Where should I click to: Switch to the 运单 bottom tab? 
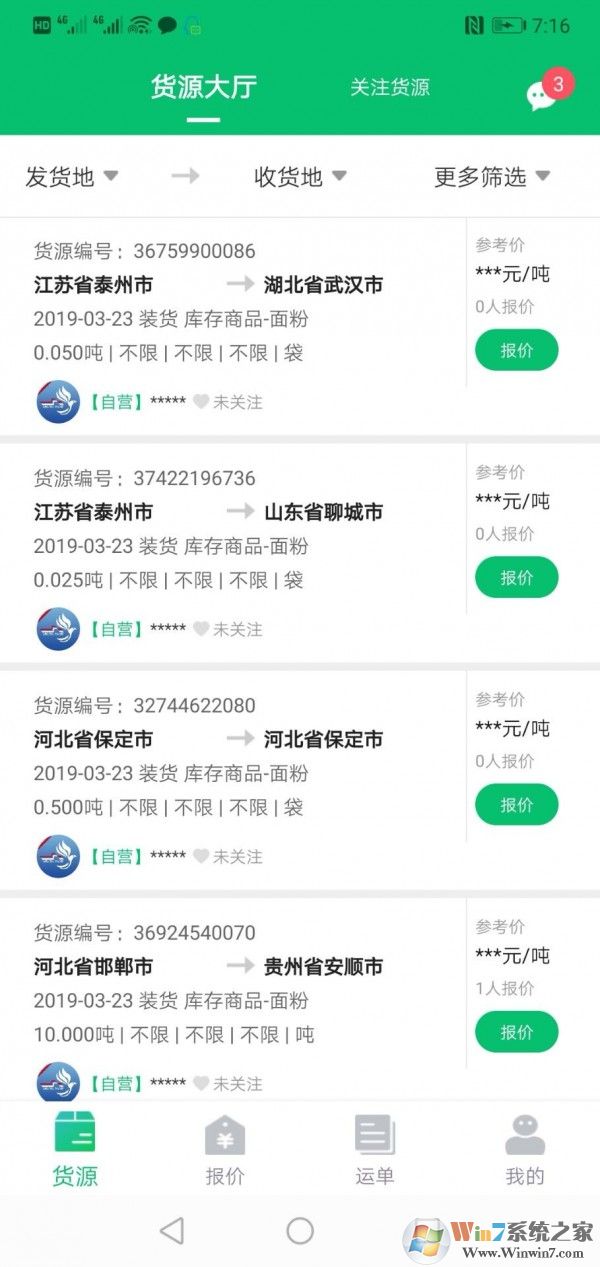coord(375,1150)
